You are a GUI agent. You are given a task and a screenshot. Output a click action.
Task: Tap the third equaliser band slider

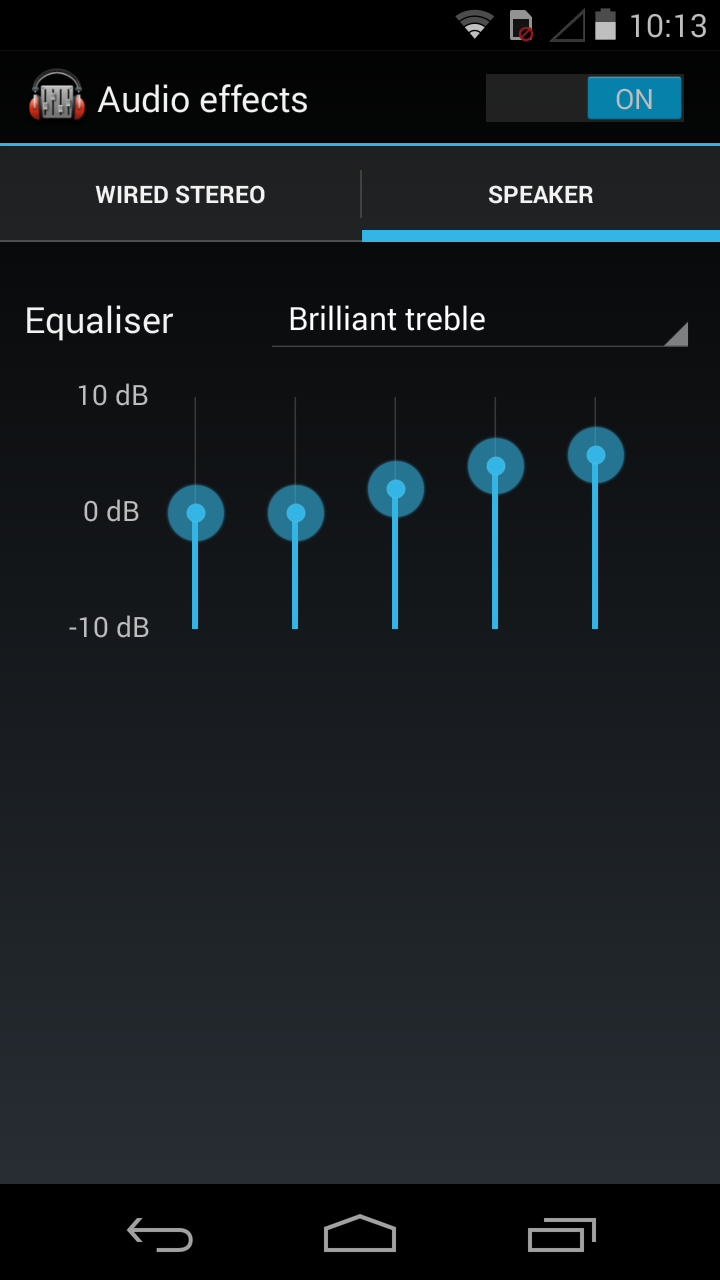[x=396, y=489]
